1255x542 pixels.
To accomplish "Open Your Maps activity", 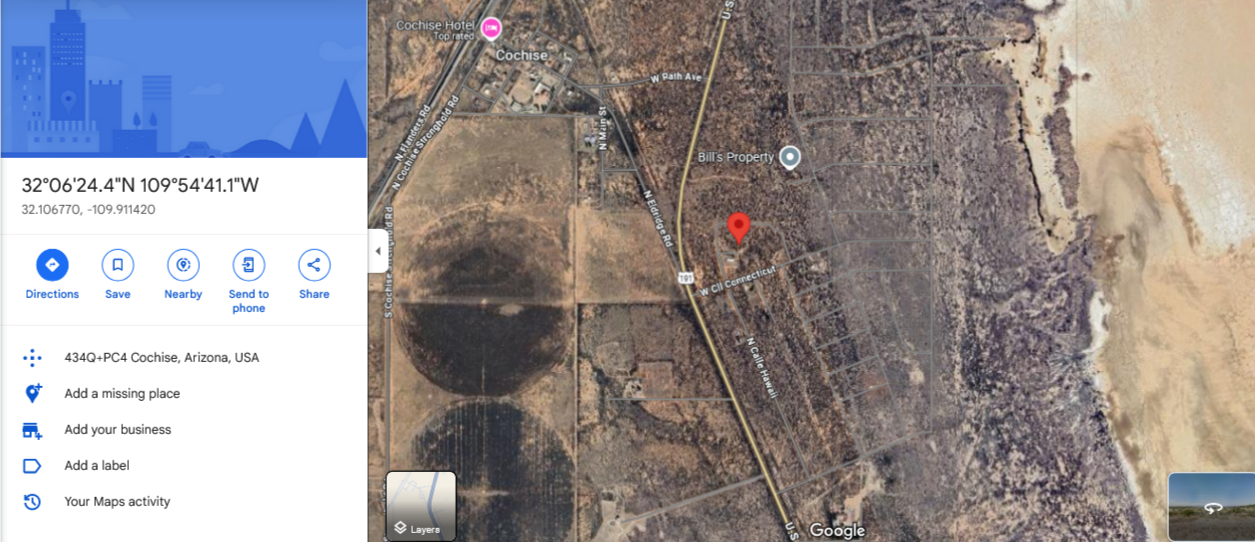I will coord(117,501).
